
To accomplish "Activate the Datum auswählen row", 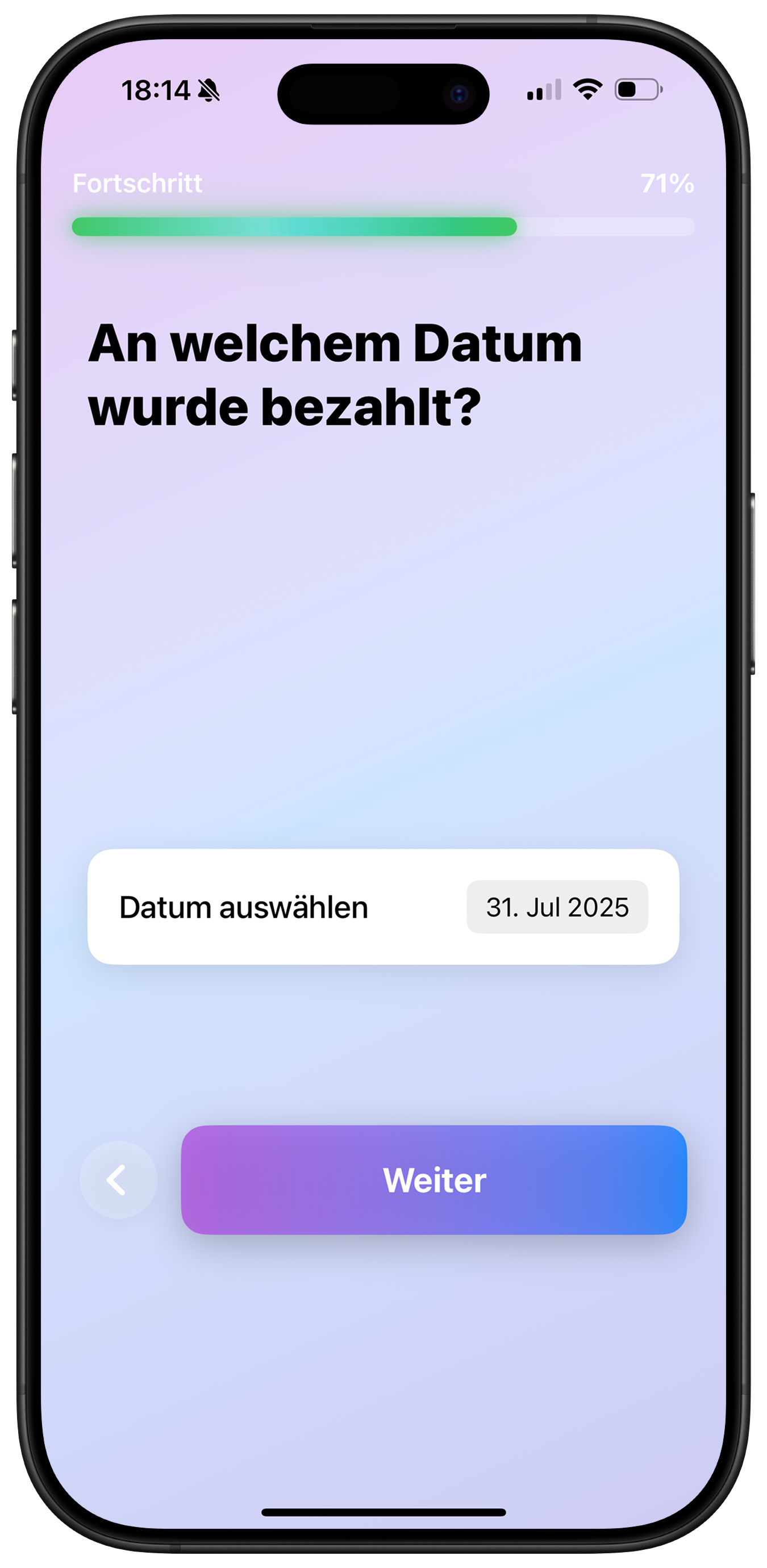I will click(x=382, y=906).
